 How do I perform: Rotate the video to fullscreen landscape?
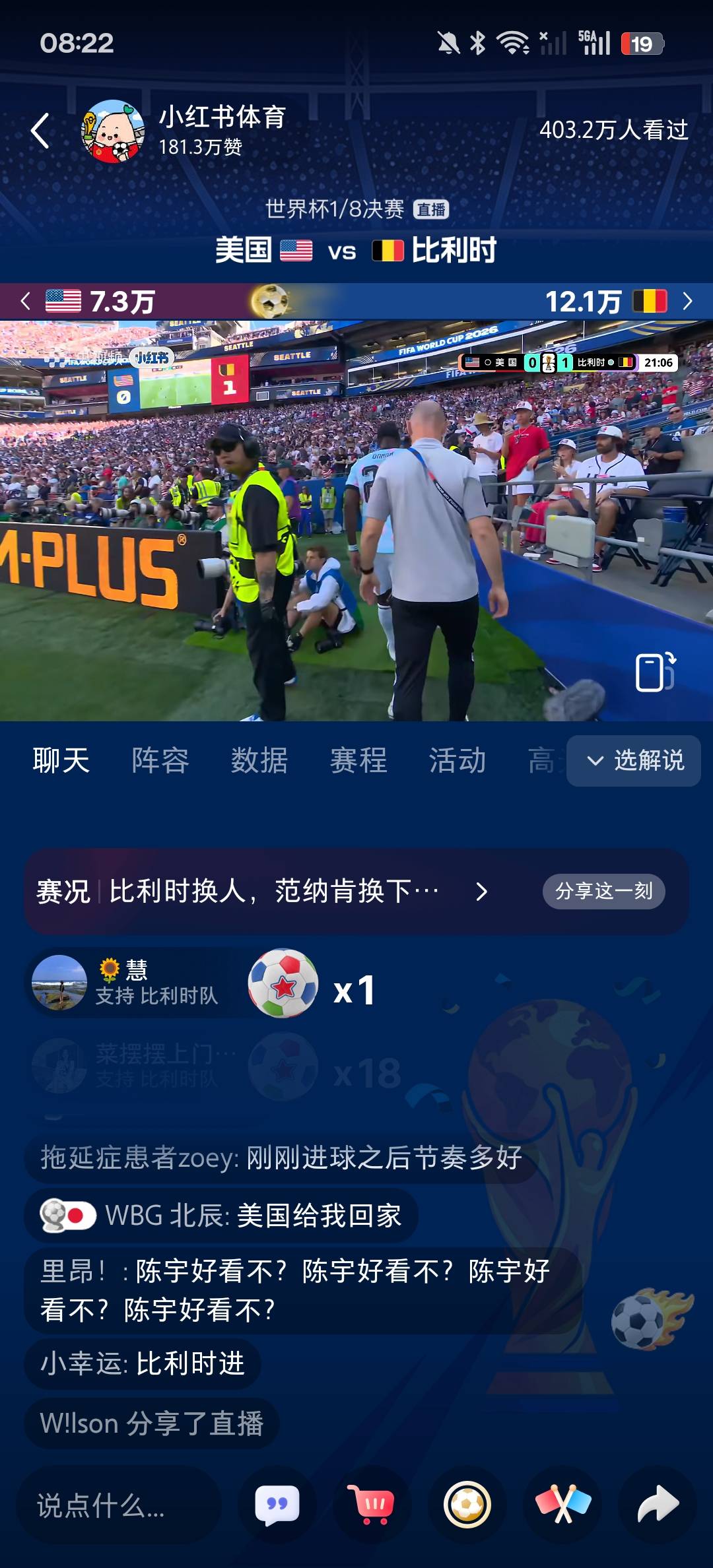click(x=656, y=672)
